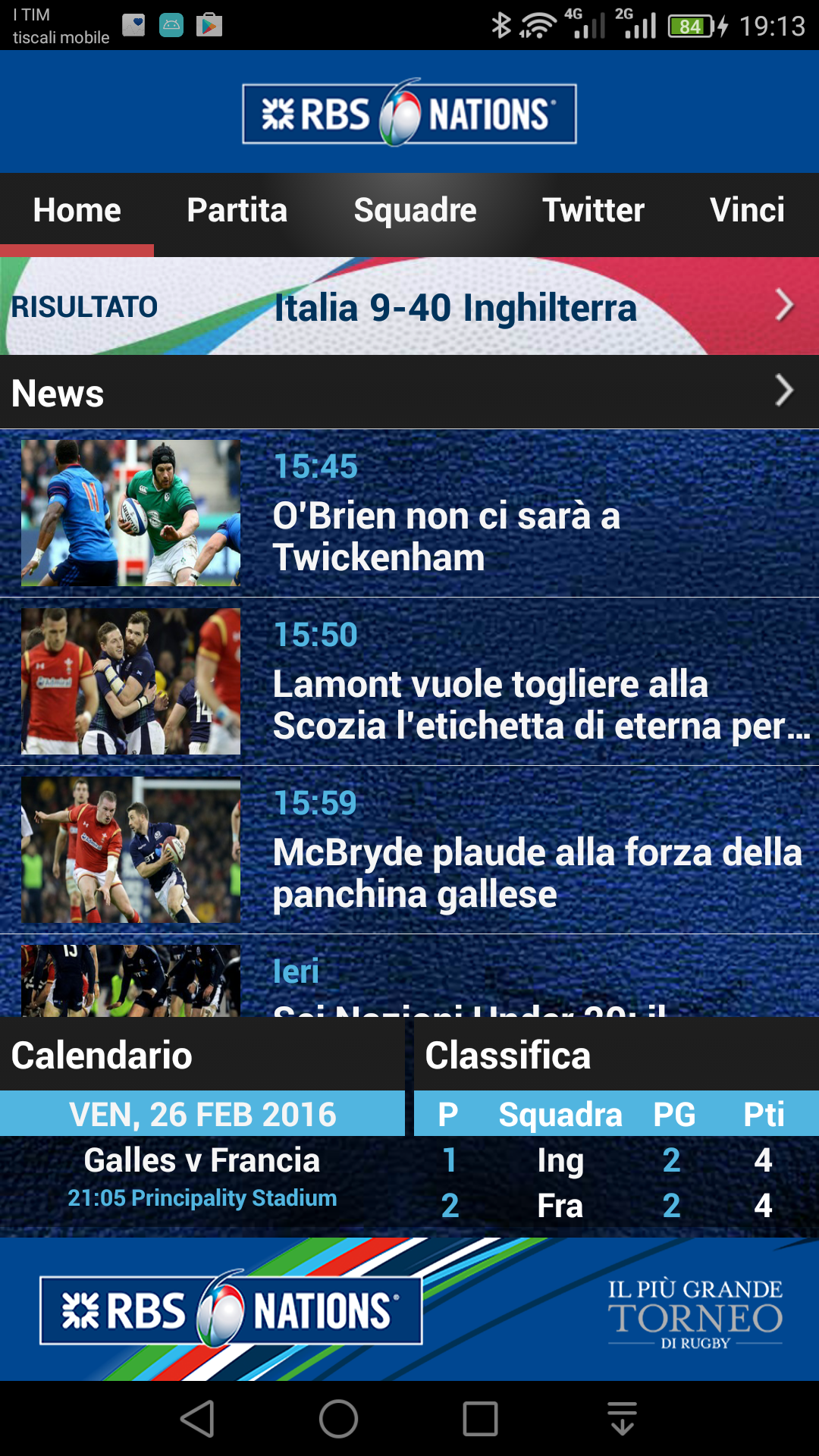This screenshot has width=819, height=1456.
Task: Read the O'Brien Twickenham news article
Action: click(x=409, y=513)
